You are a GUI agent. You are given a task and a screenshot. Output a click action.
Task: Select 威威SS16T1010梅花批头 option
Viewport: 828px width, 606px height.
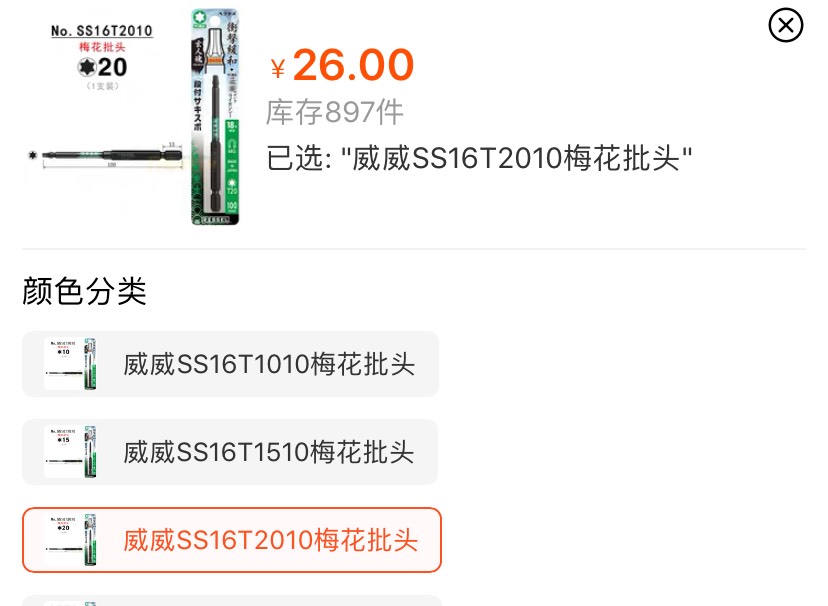point(230,364)
